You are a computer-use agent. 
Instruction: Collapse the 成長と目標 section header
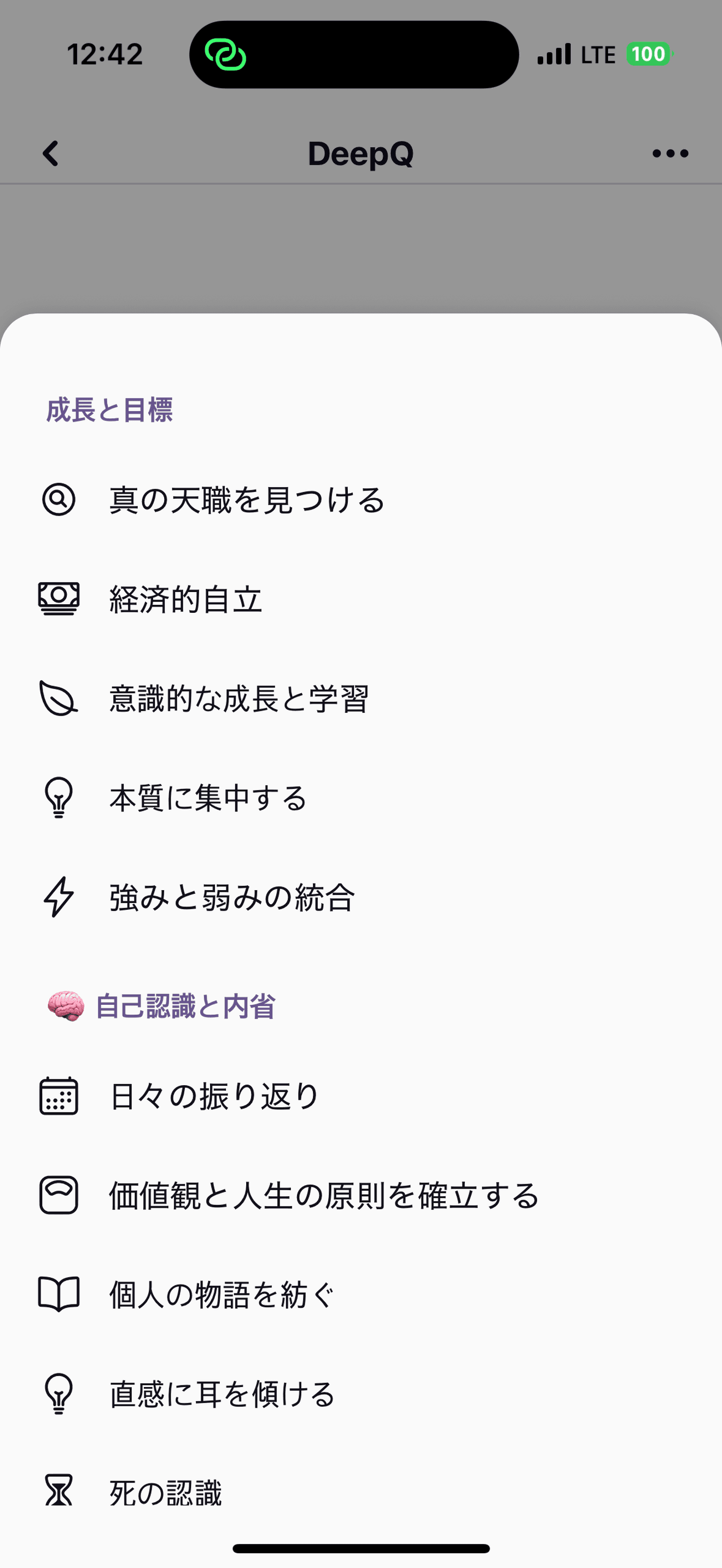(x=109, y=409)
